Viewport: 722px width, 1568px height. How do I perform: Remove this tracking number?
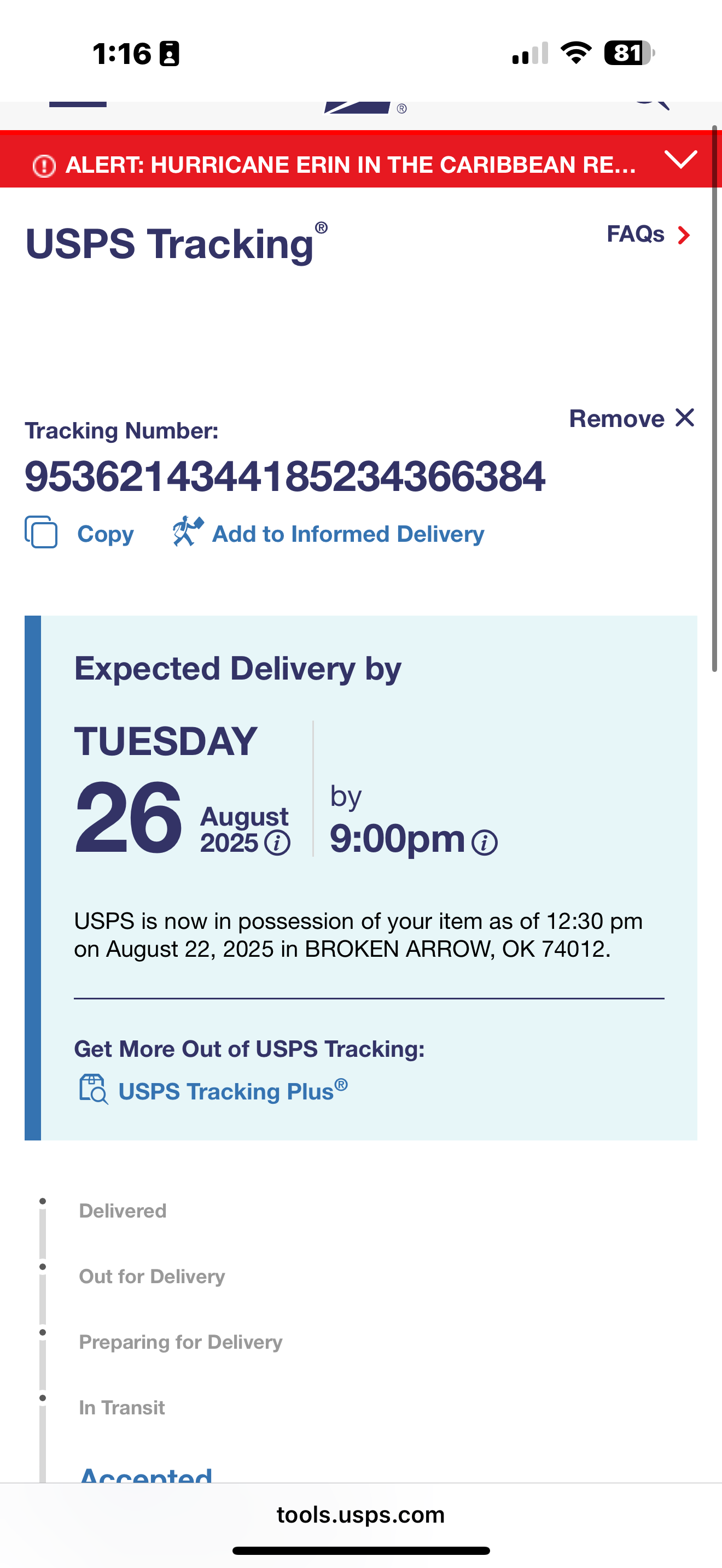click(631, 419)
